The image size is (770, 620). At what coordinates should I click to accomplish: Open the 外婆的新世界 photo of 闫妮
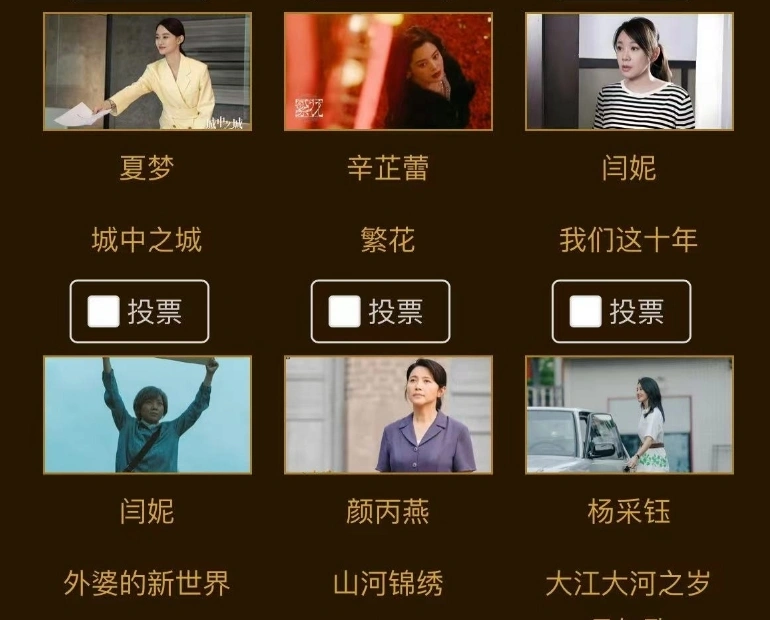(x=147, y=415)
